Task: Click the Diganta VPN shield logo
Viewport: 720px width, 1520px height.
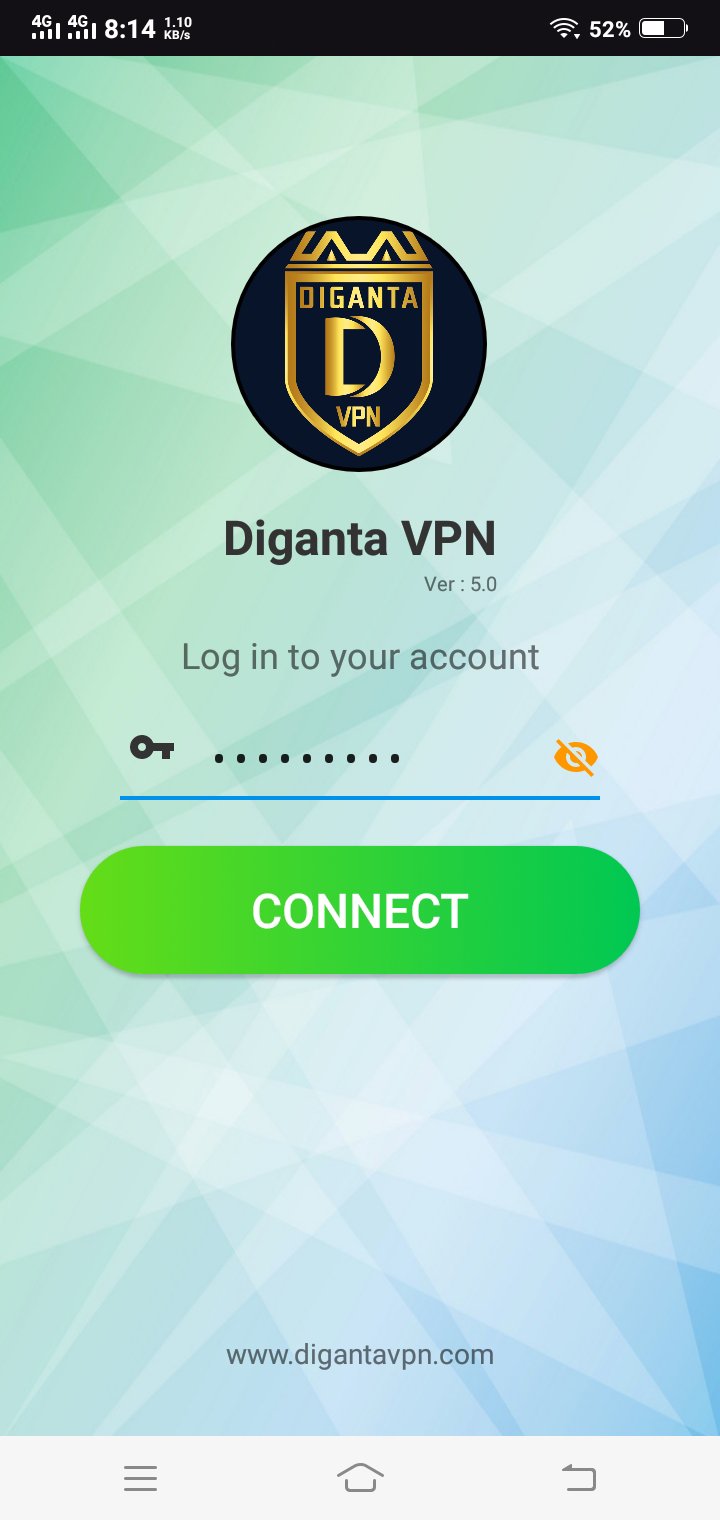Action: [358, 343]
